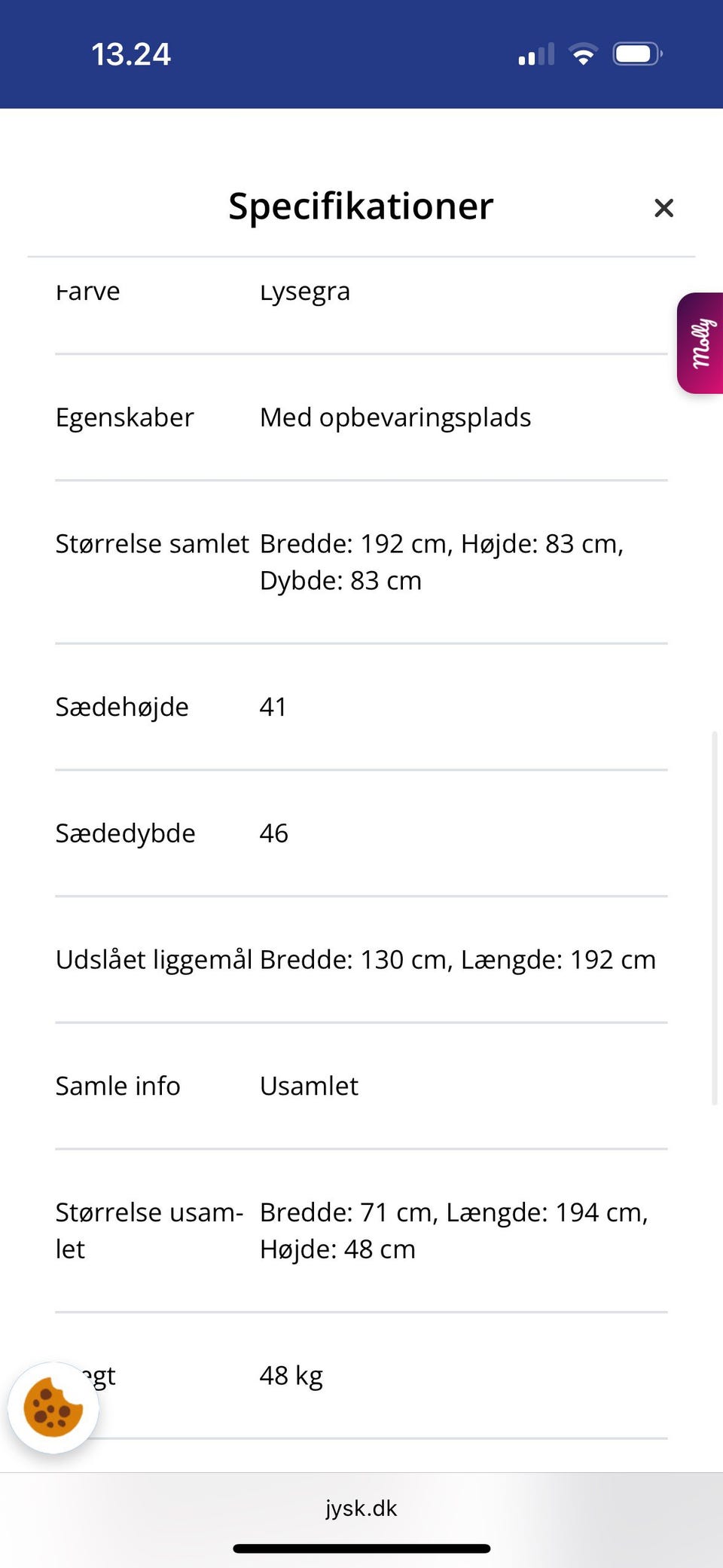The height and width of the screenshot is (1568, 723).
Task: Toggle the cookie settings popup
Action: [x=53, y=1408]
